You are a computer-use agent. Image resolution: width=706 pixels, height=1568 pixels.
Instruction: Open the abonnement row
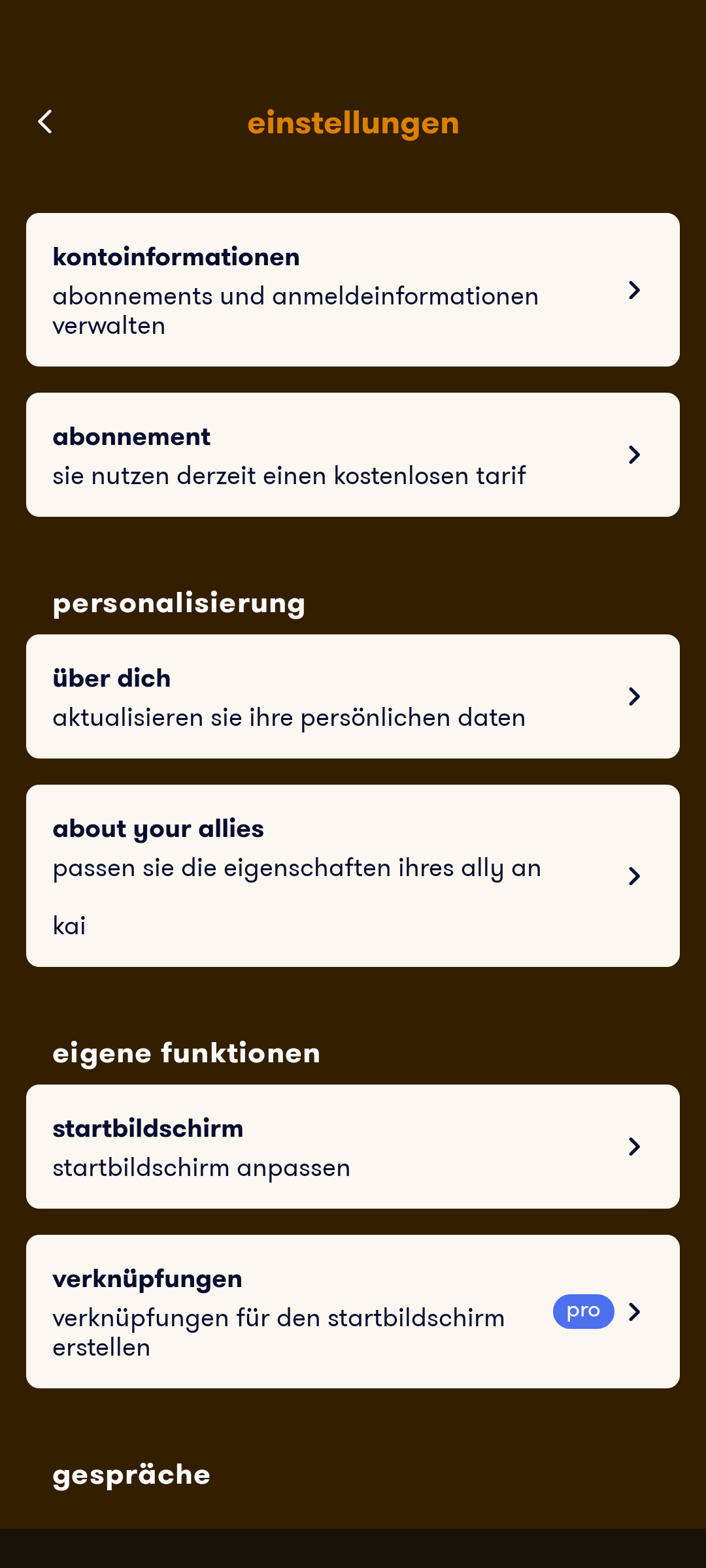352,455
